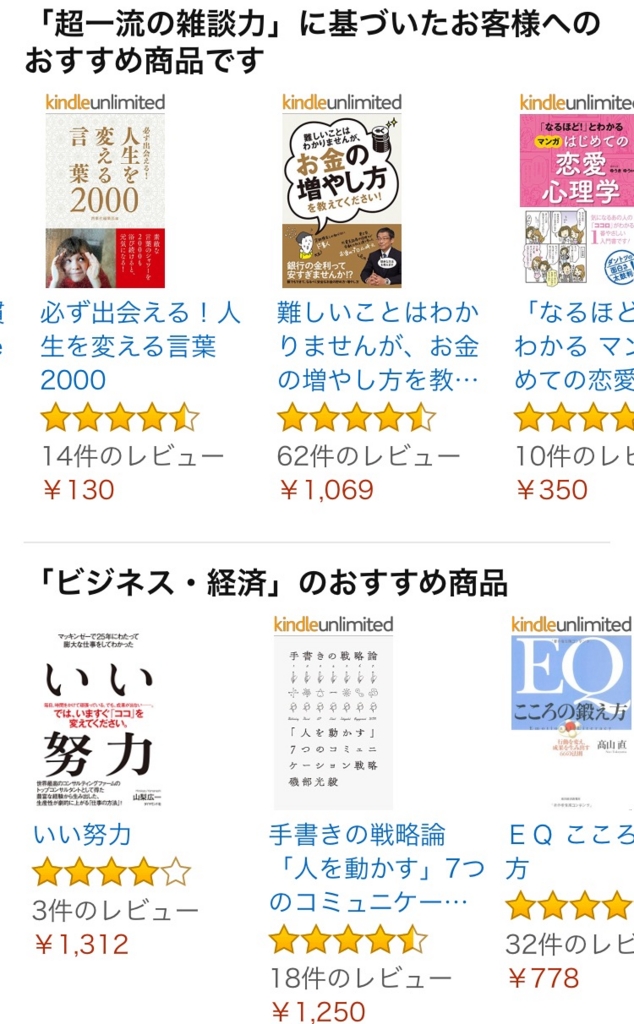Screen dimensions: 634x1024
Task: View 14件のレビュー for 人生を変える言葉2000
Action: [x=132, y=457]
